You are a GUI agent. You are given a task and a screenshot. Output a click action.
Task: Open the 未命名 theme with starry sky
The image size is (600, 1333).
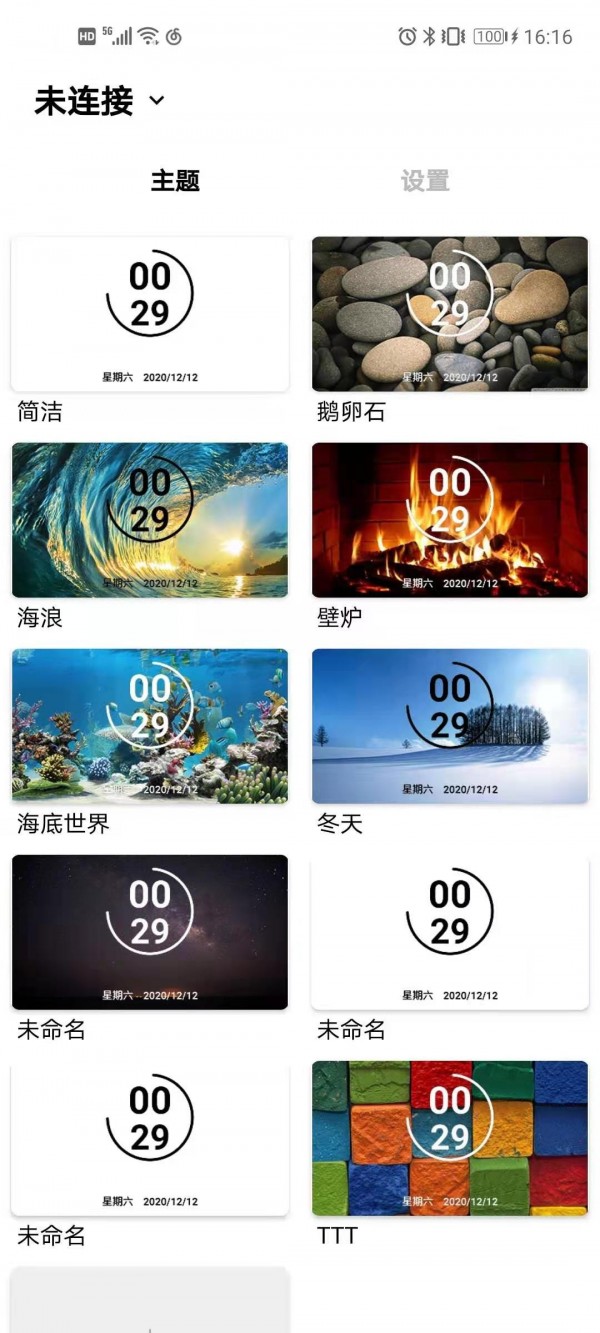pos(150,932)
